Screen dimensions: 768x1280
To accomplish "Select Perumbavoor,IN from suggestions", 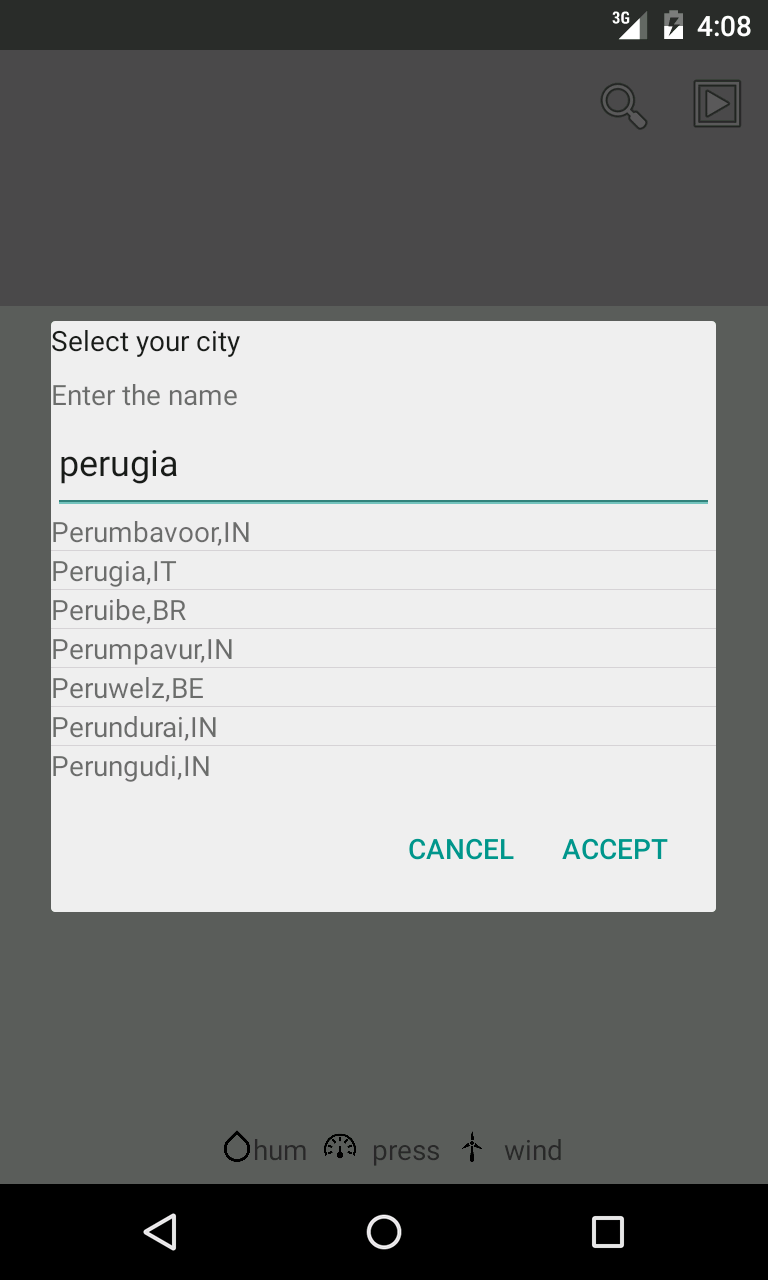I will 383,532.
